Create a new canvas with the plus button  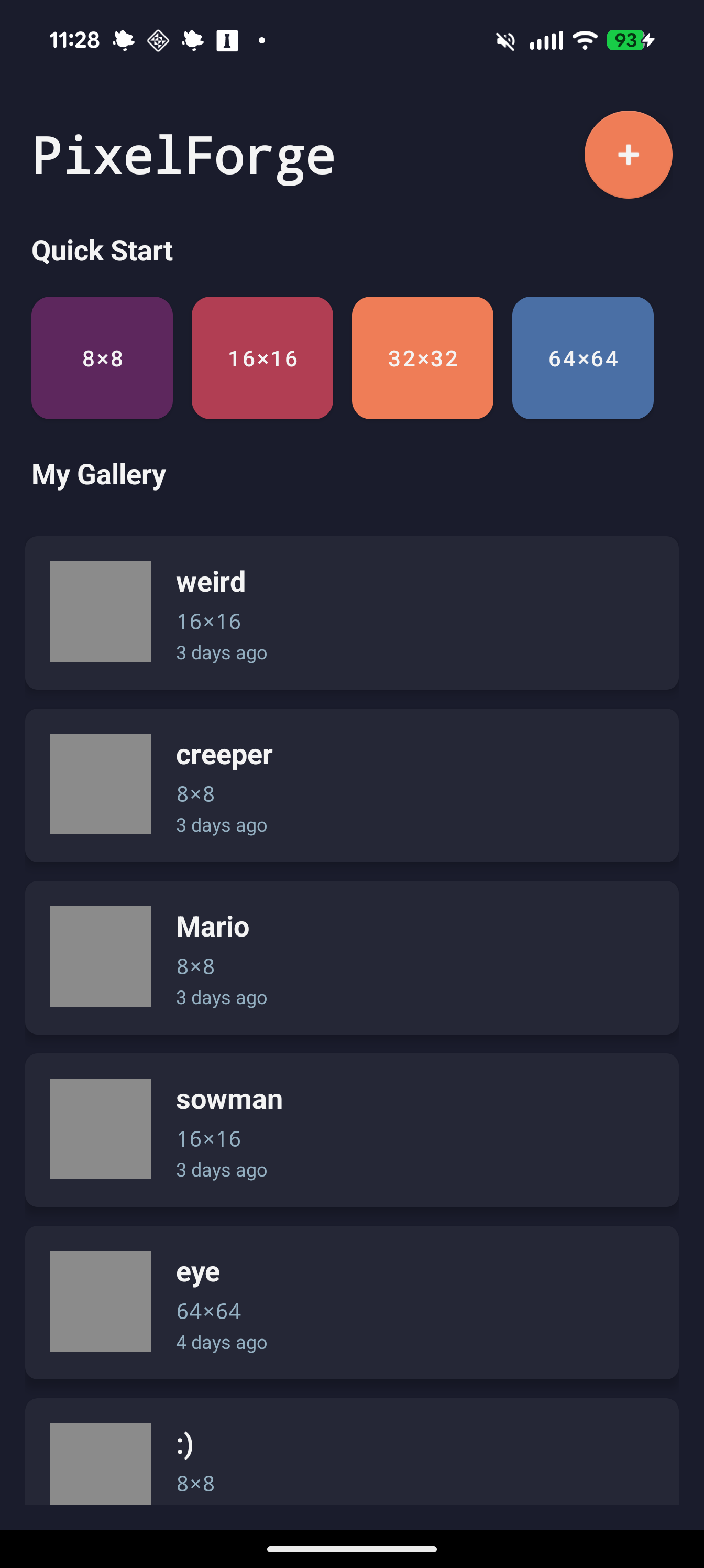(x=628, y=155)
